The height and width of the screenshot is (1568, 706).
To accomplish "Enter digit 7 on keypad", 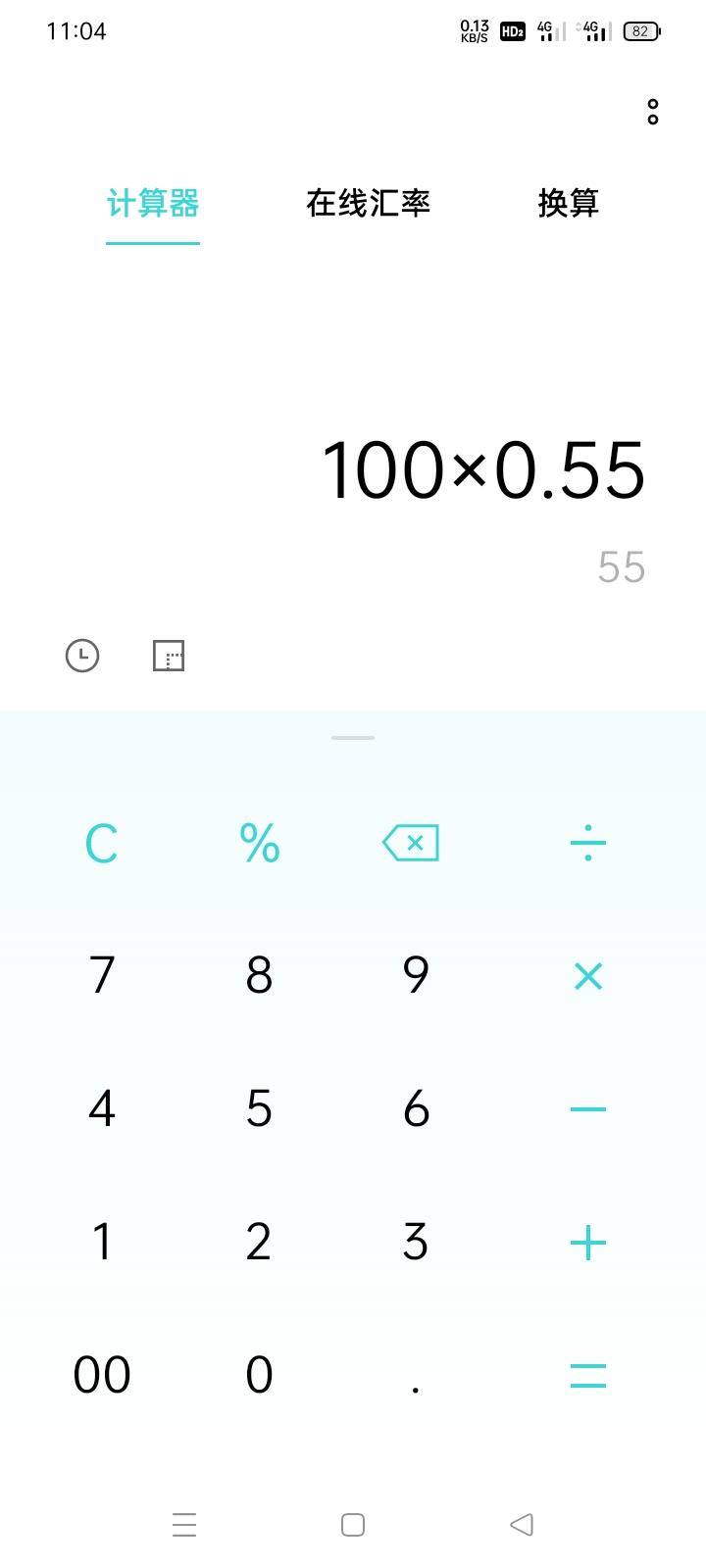I will [102, 975].
